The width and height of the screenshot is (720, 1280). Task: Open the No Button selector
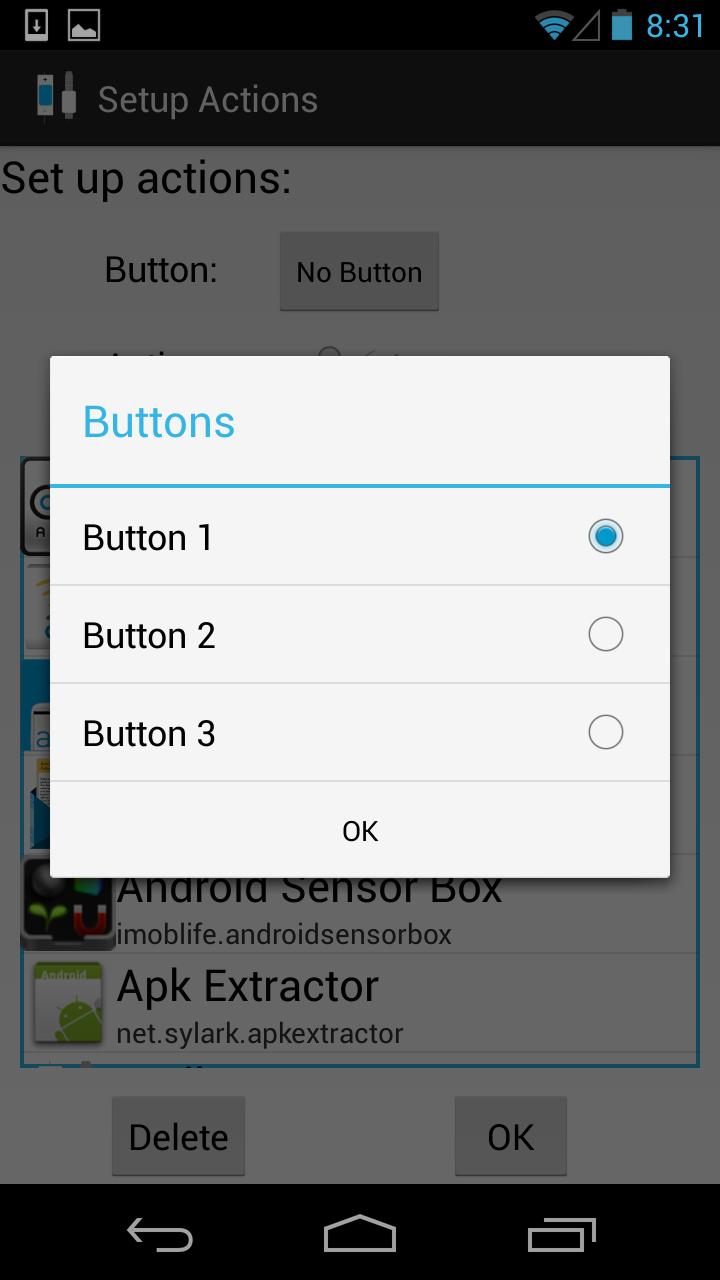[358, 271]
